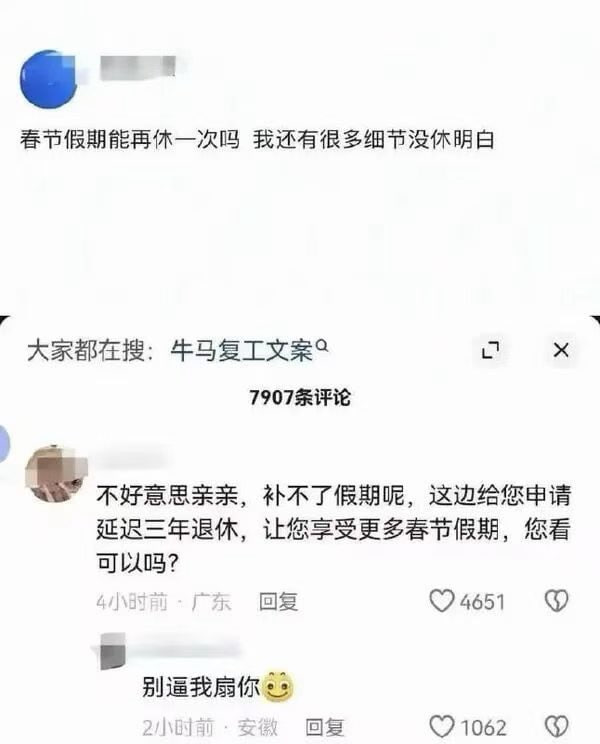Like the comment from 广东 with 4651 likes
Viewport: 600px width, 744px height.
click(x=441, y=601)
